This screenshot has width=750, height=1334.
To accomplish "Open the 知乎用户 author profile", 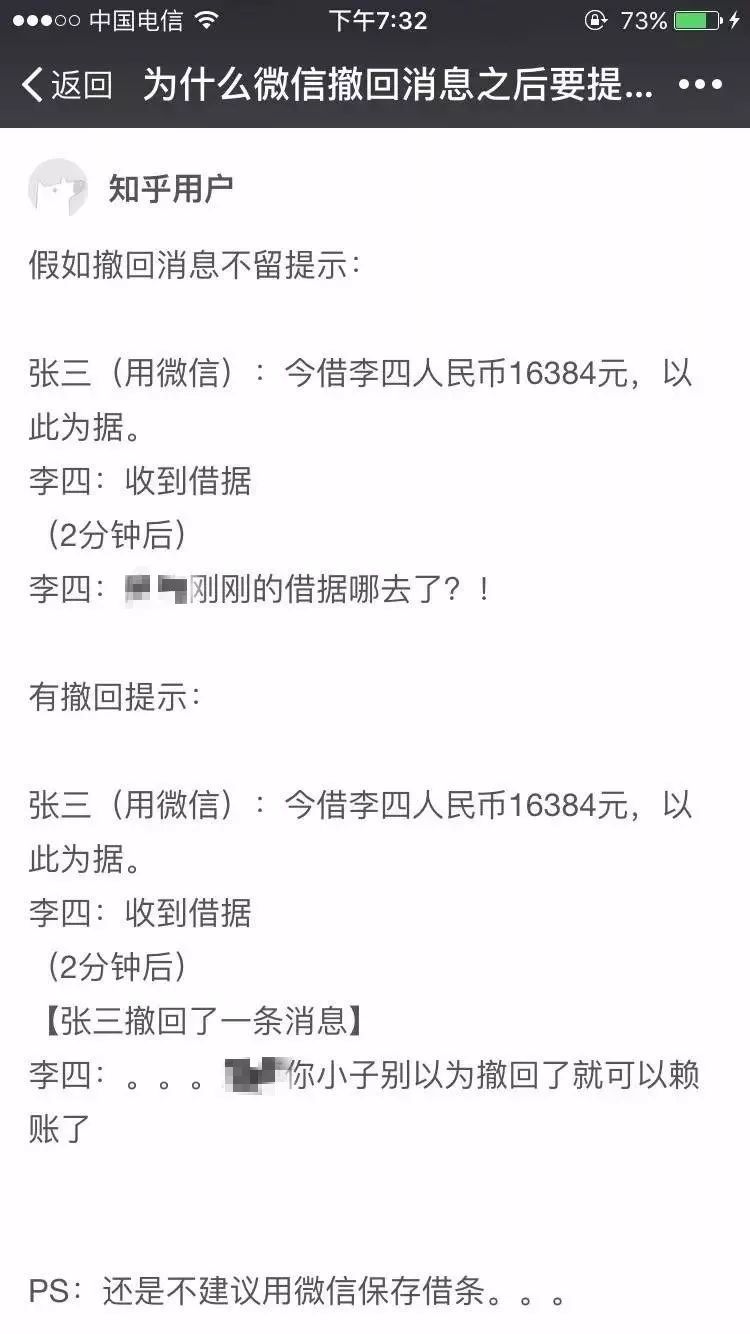I will coord(171,188).
